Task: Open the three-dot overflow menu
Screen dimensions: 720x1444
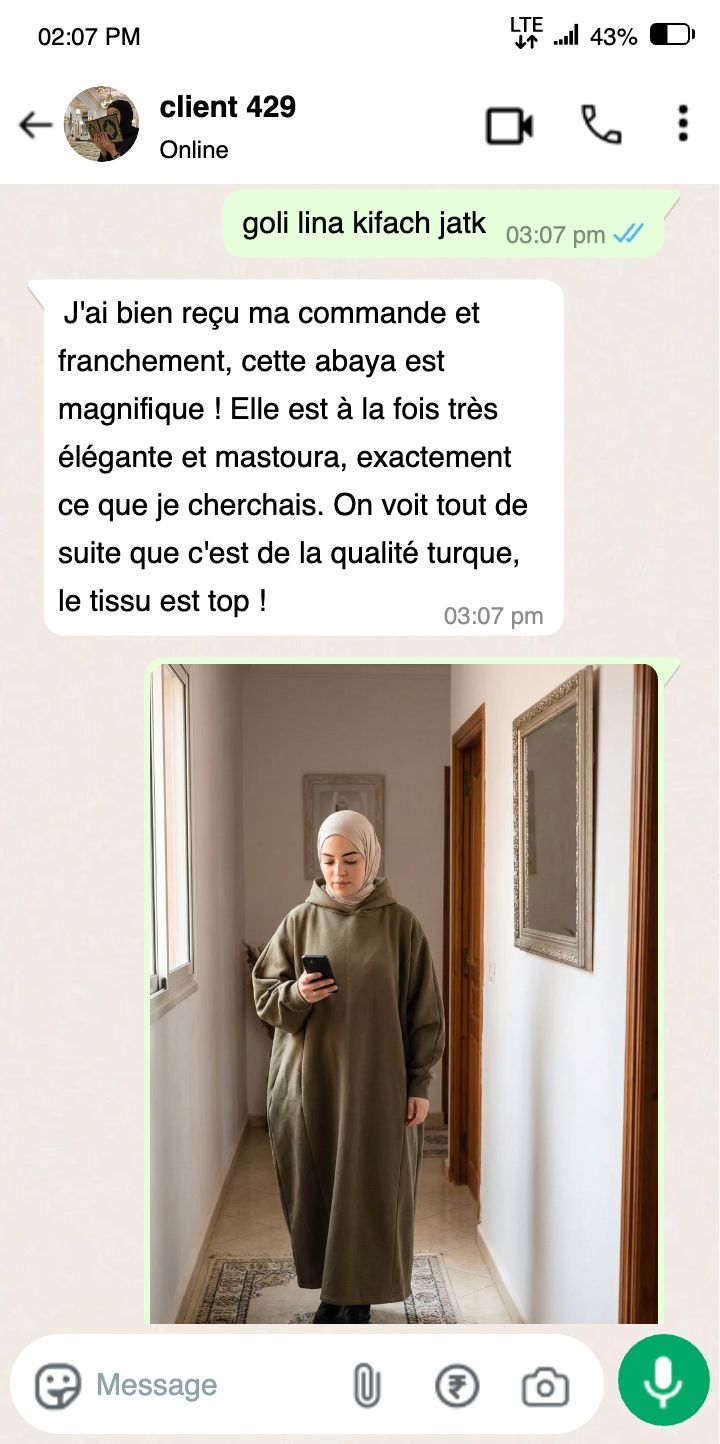Action: 682,124
